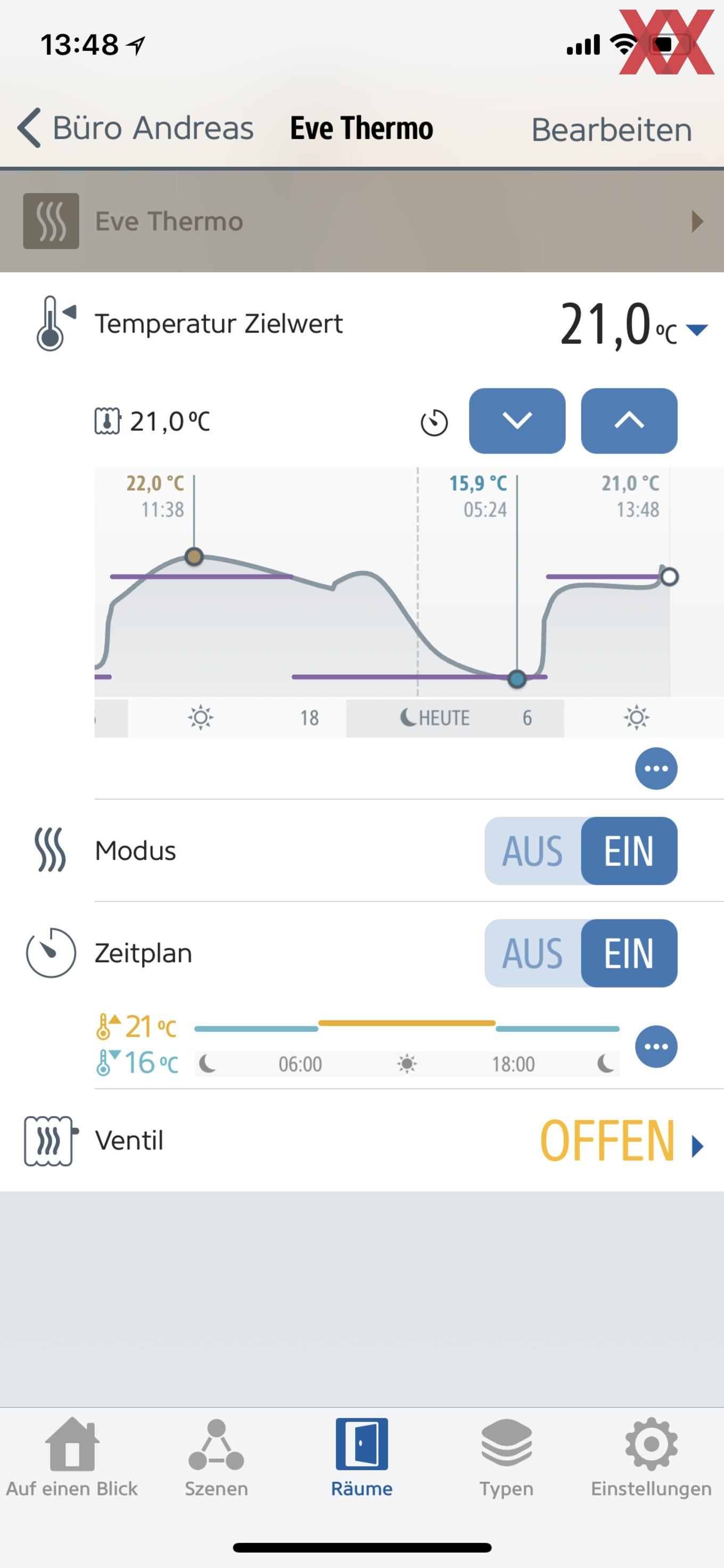Go back to Büro Andreas
724x1568 pixels.
(x=135, y=128)
